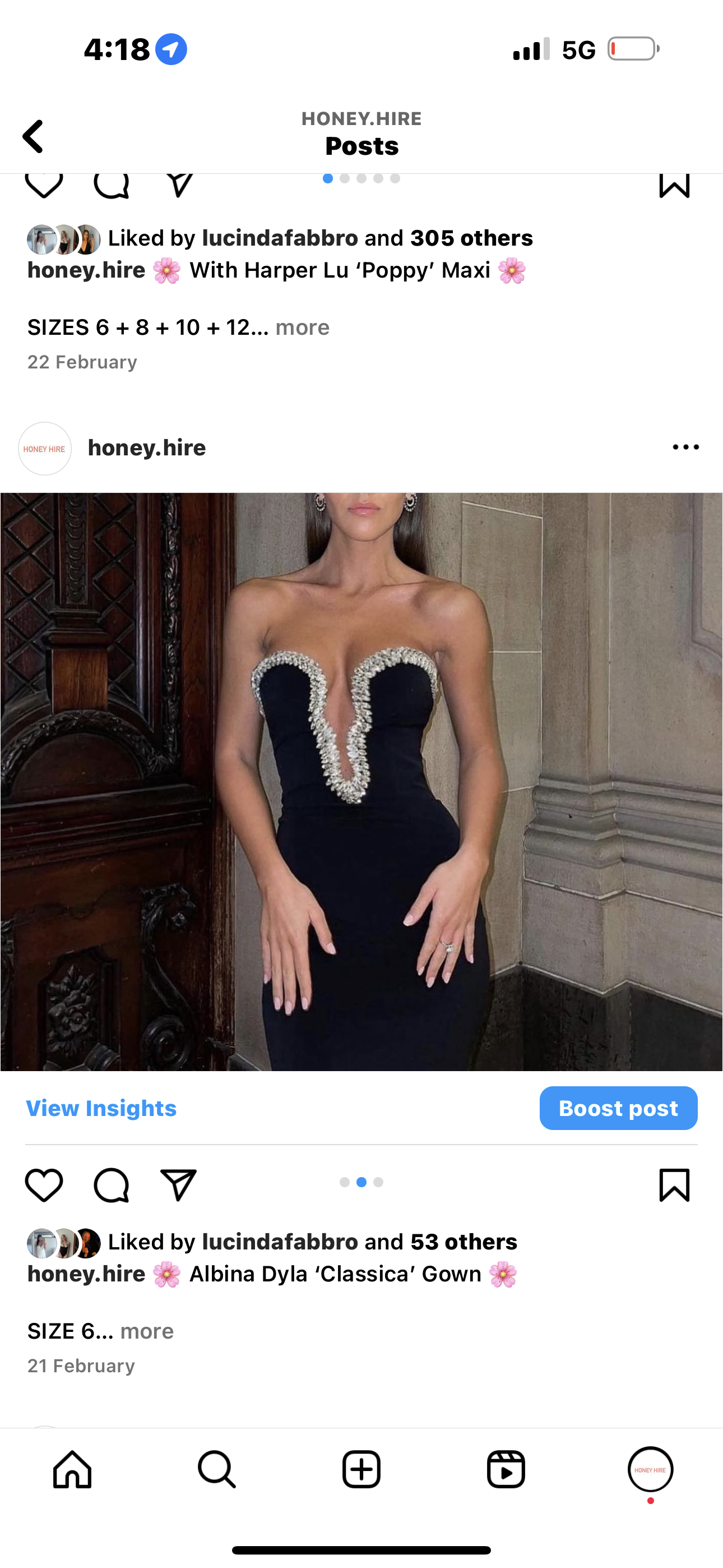Go back from the Posts screen
Image resolution: width=723 pixels, height=1568 pixels.
tap(34, 136)
